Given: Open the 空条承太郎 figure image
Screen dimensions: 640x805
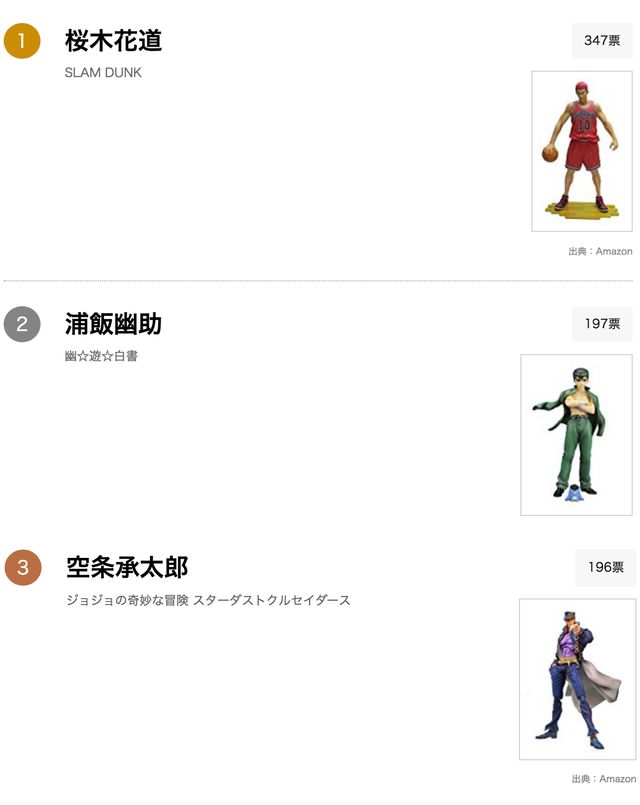Looking at the screenshot, I should pyautogui.click(x=577, y=679).
